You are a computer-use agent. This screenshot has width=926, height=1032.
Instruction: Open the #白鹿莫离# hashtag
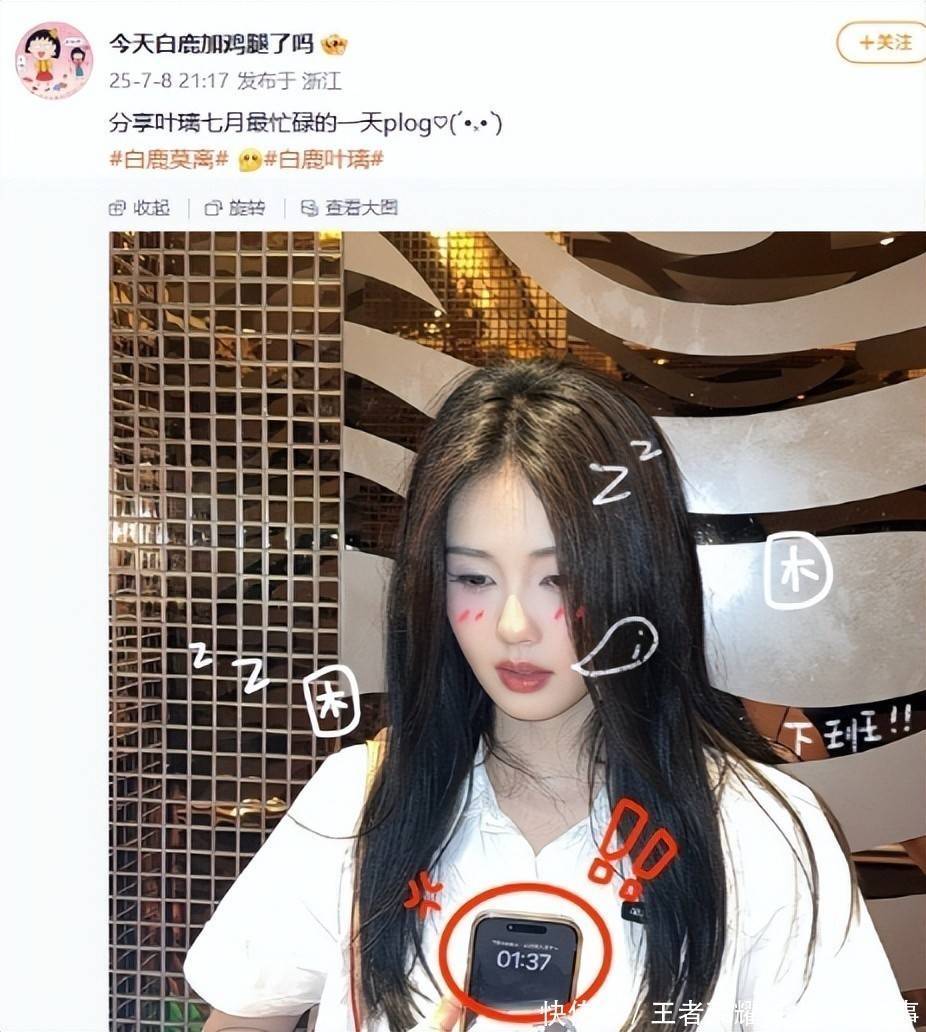(x=169, y=159)
